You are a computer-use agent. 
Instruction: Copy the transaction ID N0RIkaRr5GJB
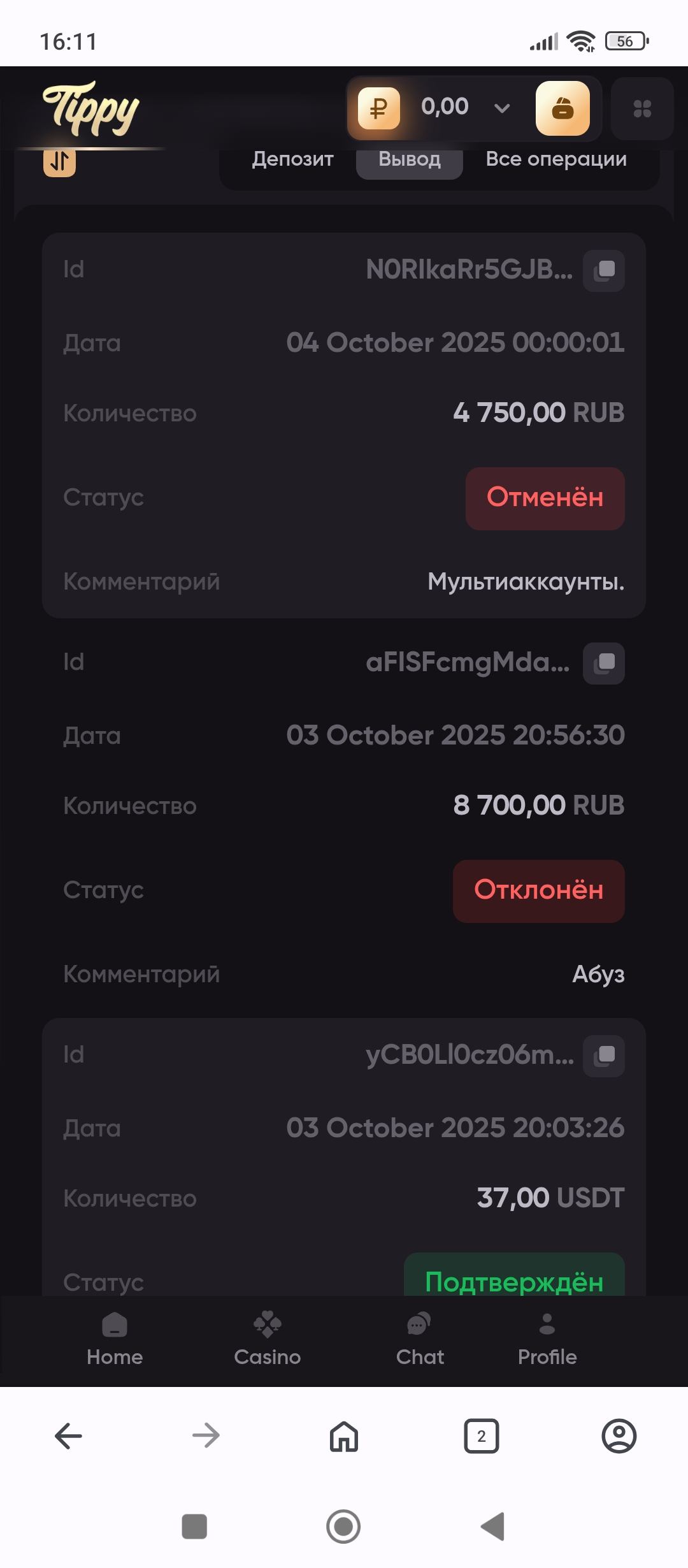tap(604, 270)
